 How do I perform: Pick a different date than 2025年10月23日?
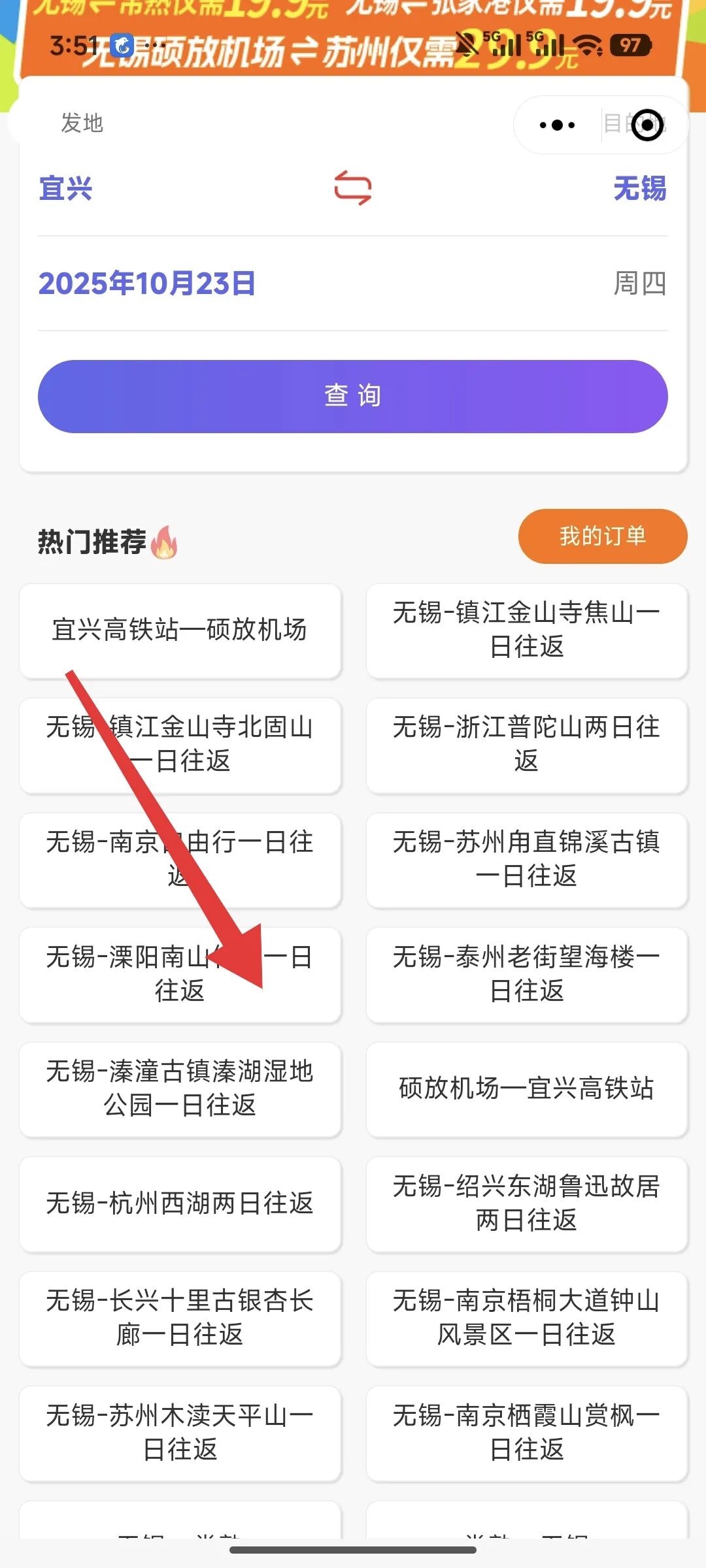click(147, 284)
